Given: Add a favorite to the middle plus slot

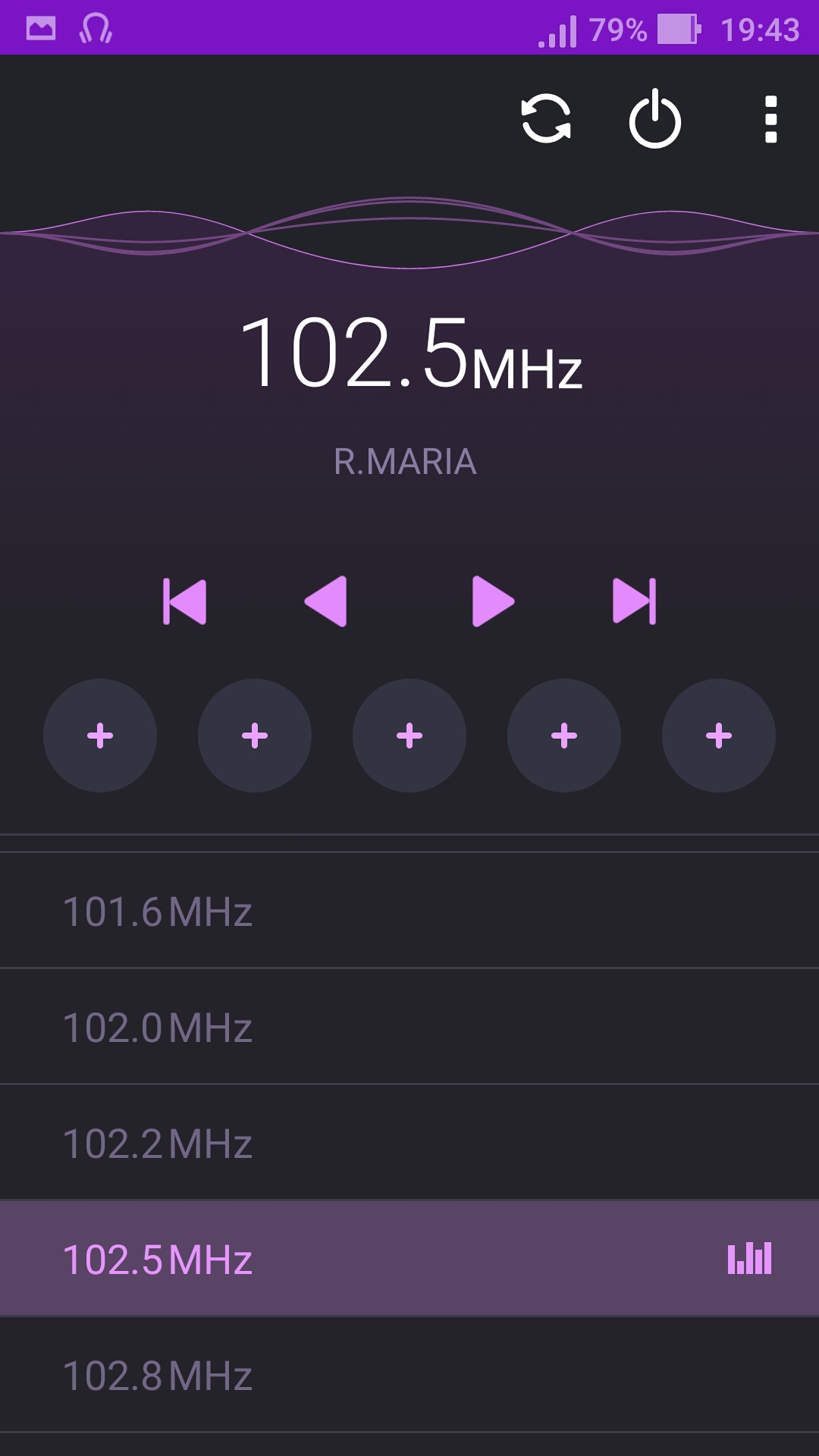Looking at the screenshot, I should [x=409, y=736].
